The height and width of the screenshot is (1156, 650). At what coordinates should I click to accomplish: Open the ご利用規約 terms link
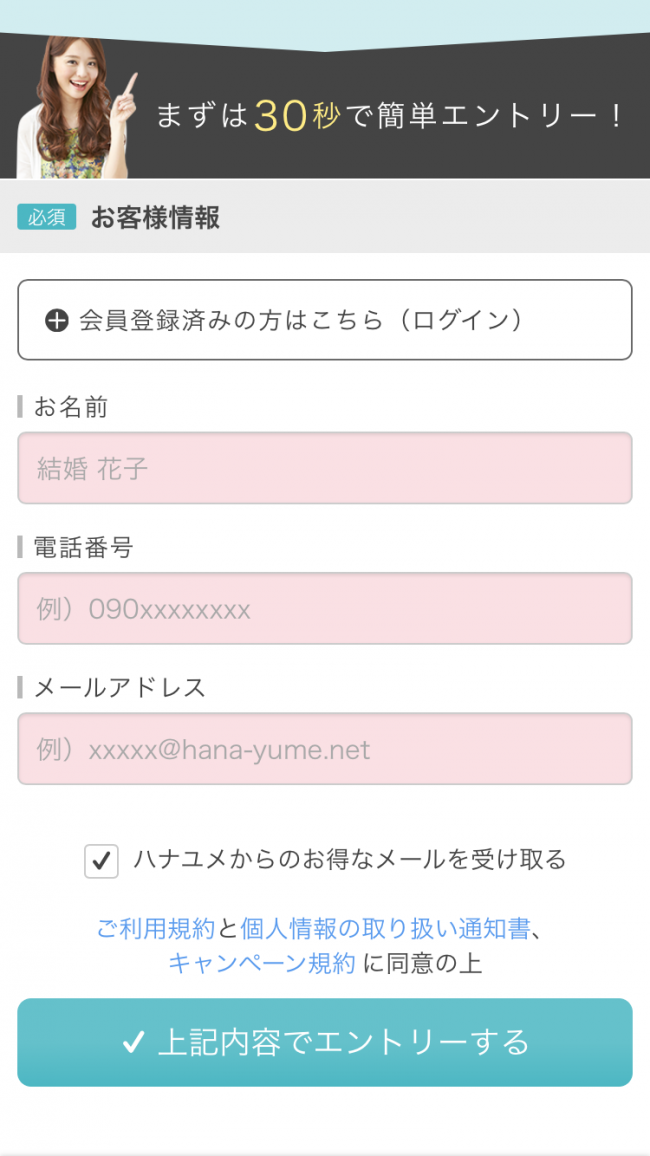click(x=155, y=929)
